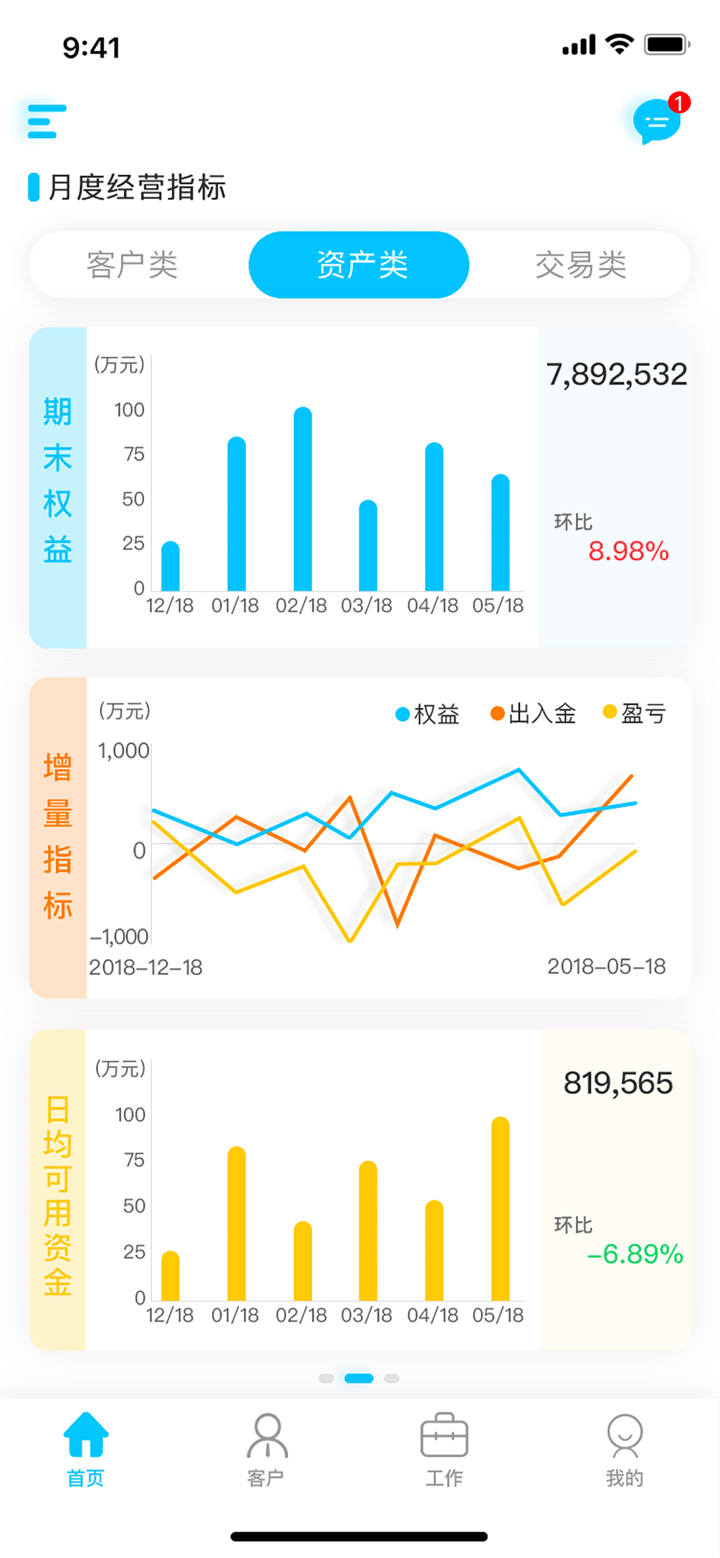Open the messages chat bubble icon

pos(657,122)
